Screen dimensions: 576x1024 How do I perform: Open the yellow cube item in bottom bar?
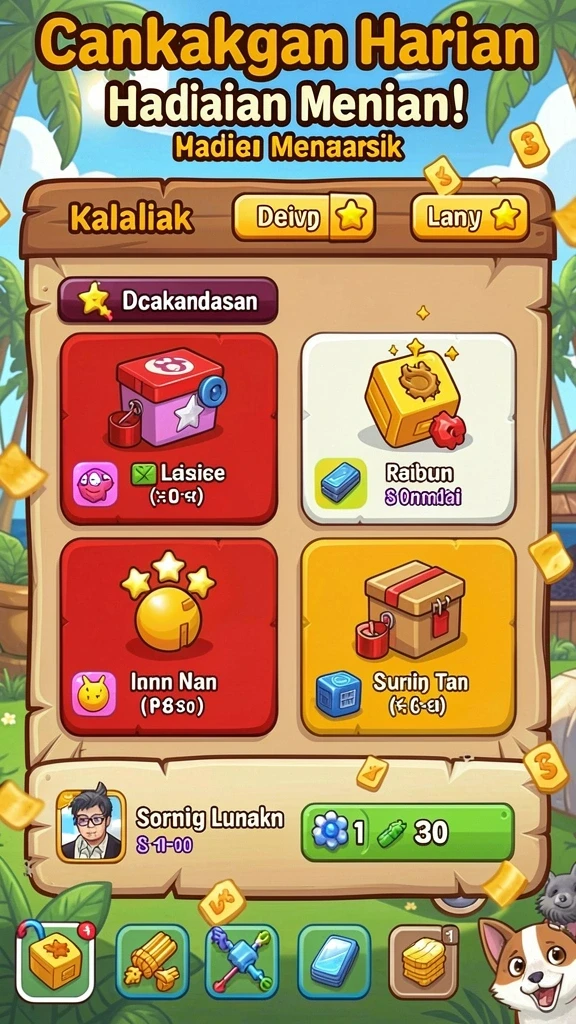(x=56, y=961)
